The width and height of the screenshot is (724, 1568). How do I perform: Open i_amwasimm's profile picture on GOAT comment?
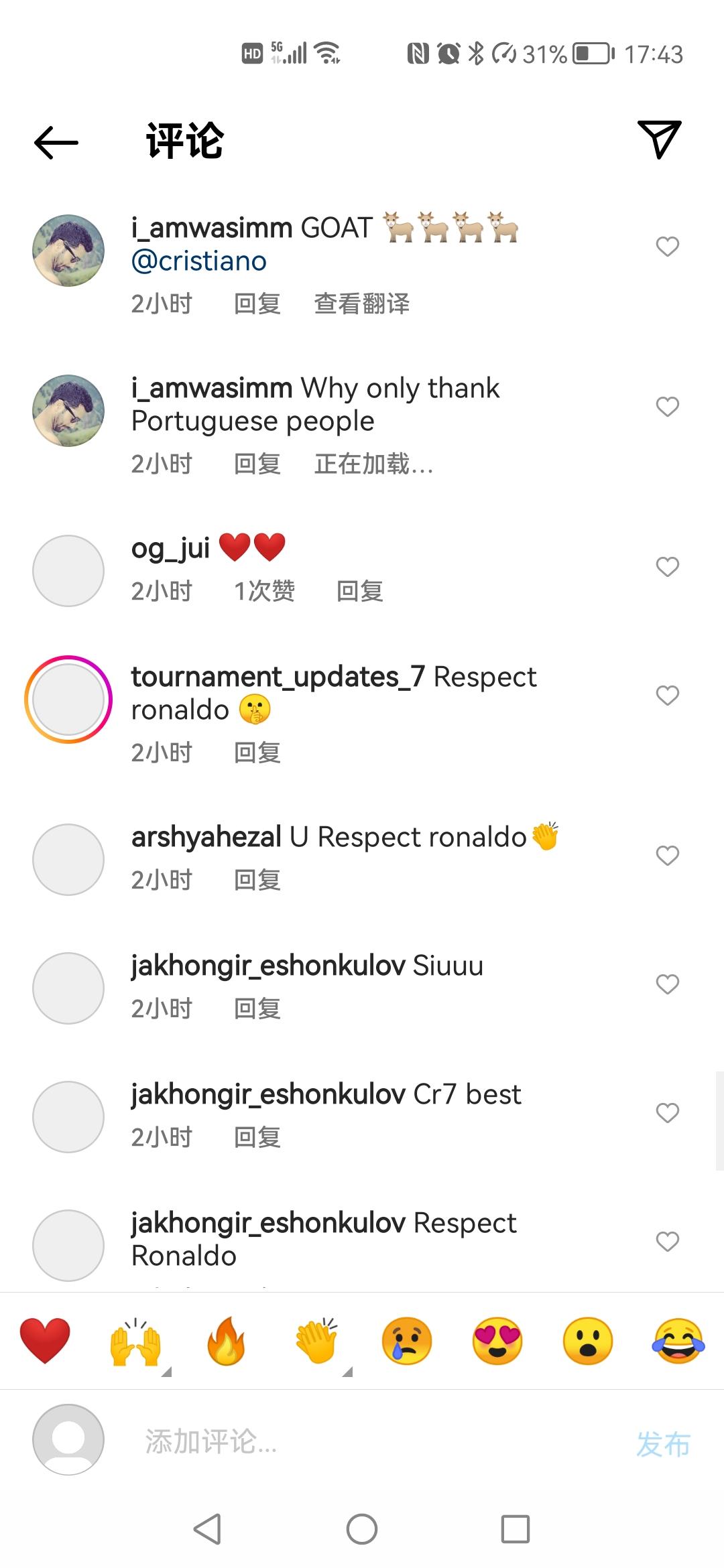pos(68,251)
